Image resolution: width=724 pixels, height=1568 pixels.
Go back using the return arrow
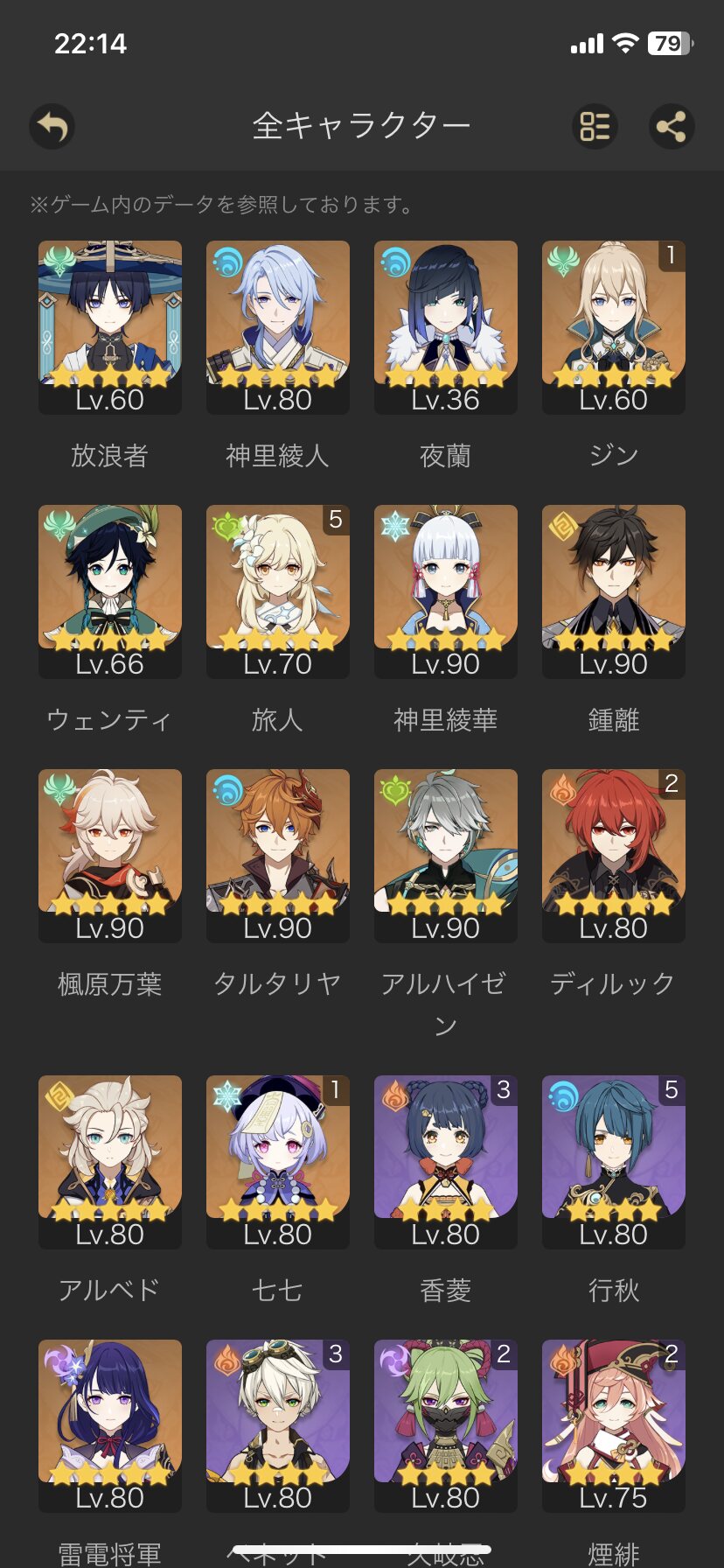pos(52,127)
